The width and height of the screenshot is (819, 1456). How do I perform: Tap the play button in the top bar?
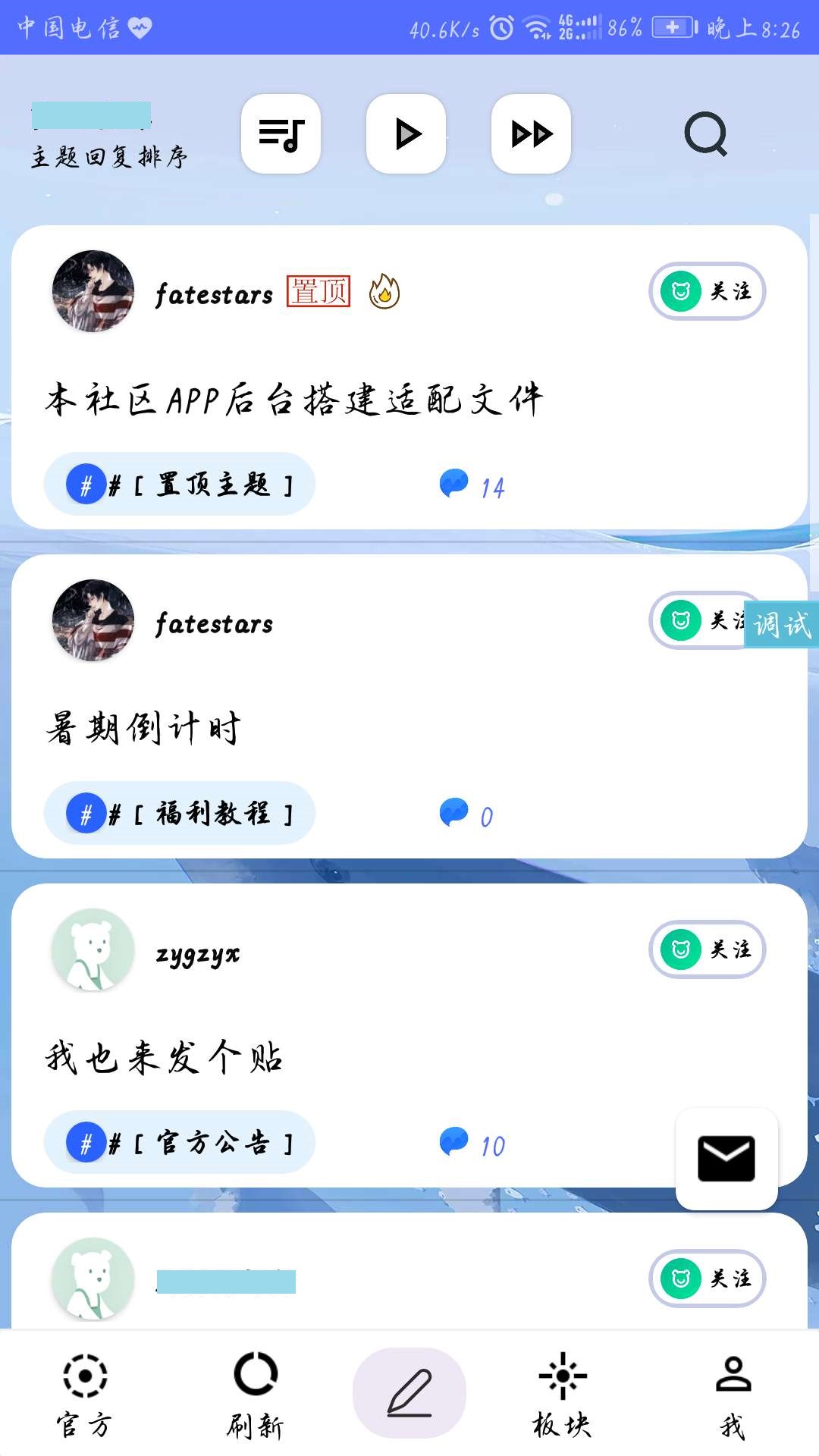point(406,134)
